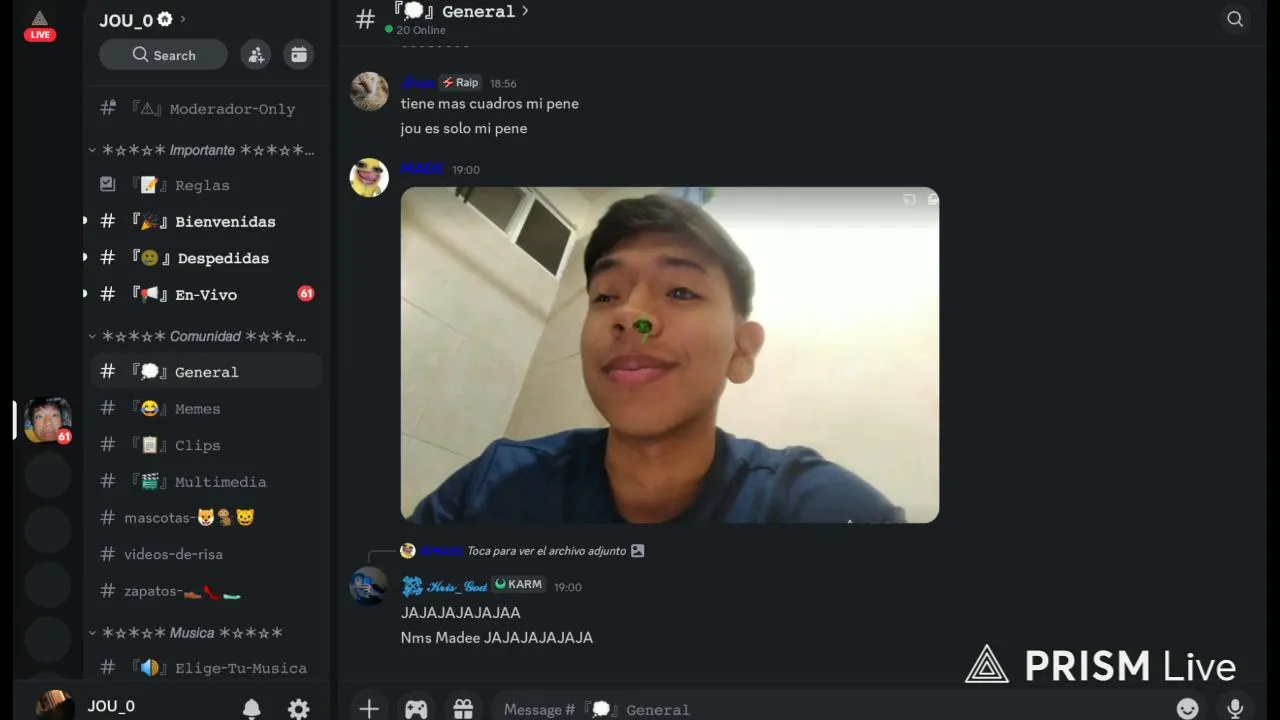This screenshot has width=1280, height=720.
Task: Go to the Bienvenidas channel
Action: pyautogui.click(x=224, y=222)
